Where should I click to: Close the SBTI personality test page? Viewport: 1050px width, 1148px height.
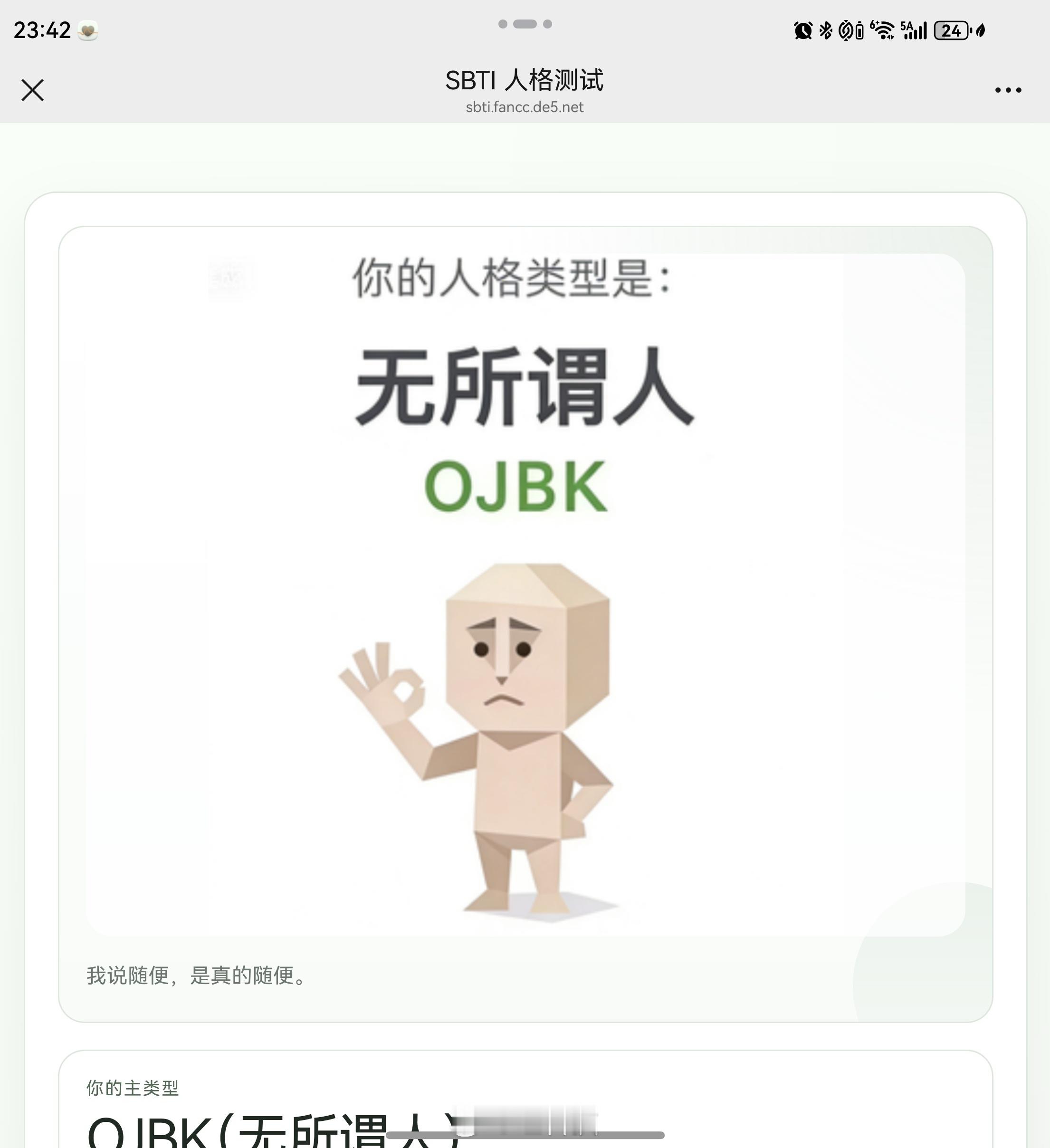point(34,88)
